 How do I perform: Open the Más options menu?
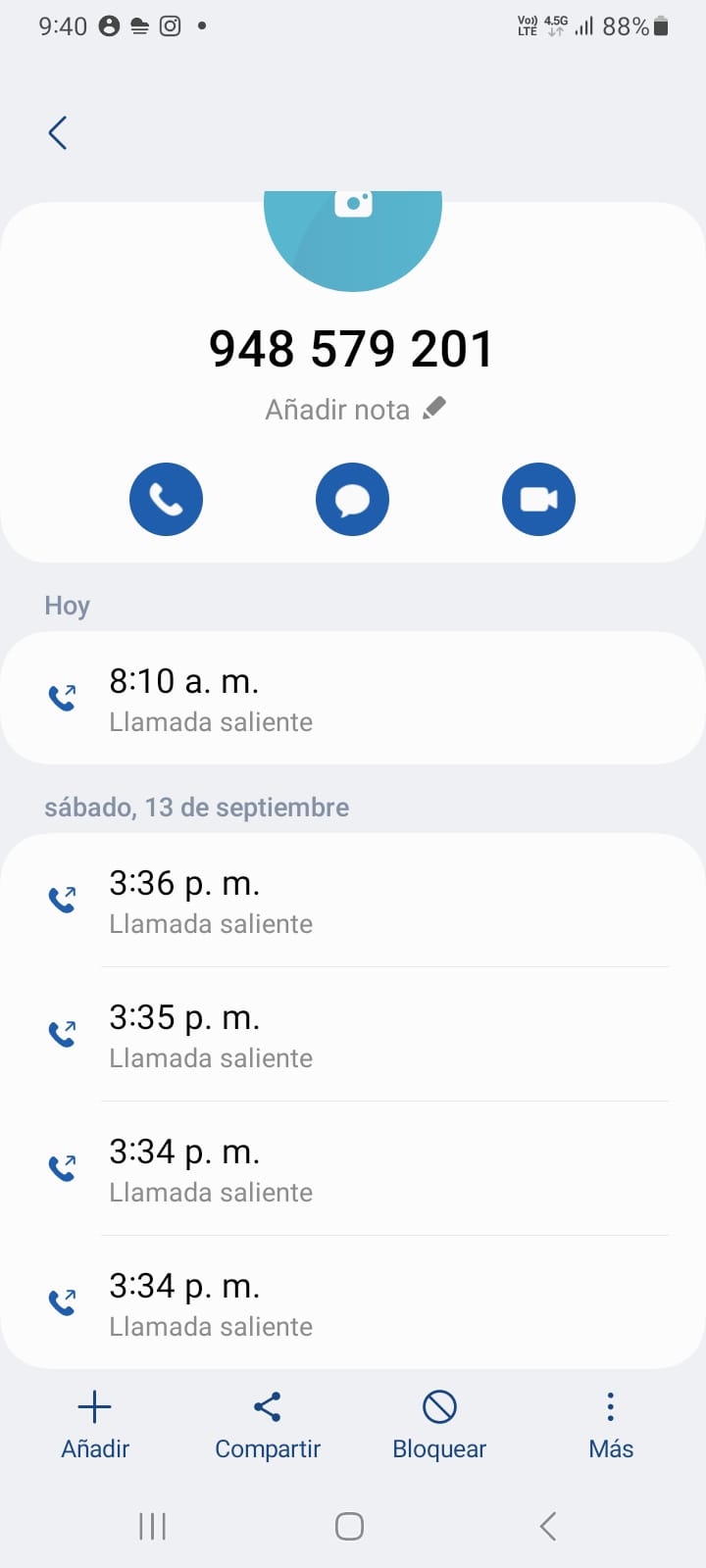click(x=611, y=1425)
